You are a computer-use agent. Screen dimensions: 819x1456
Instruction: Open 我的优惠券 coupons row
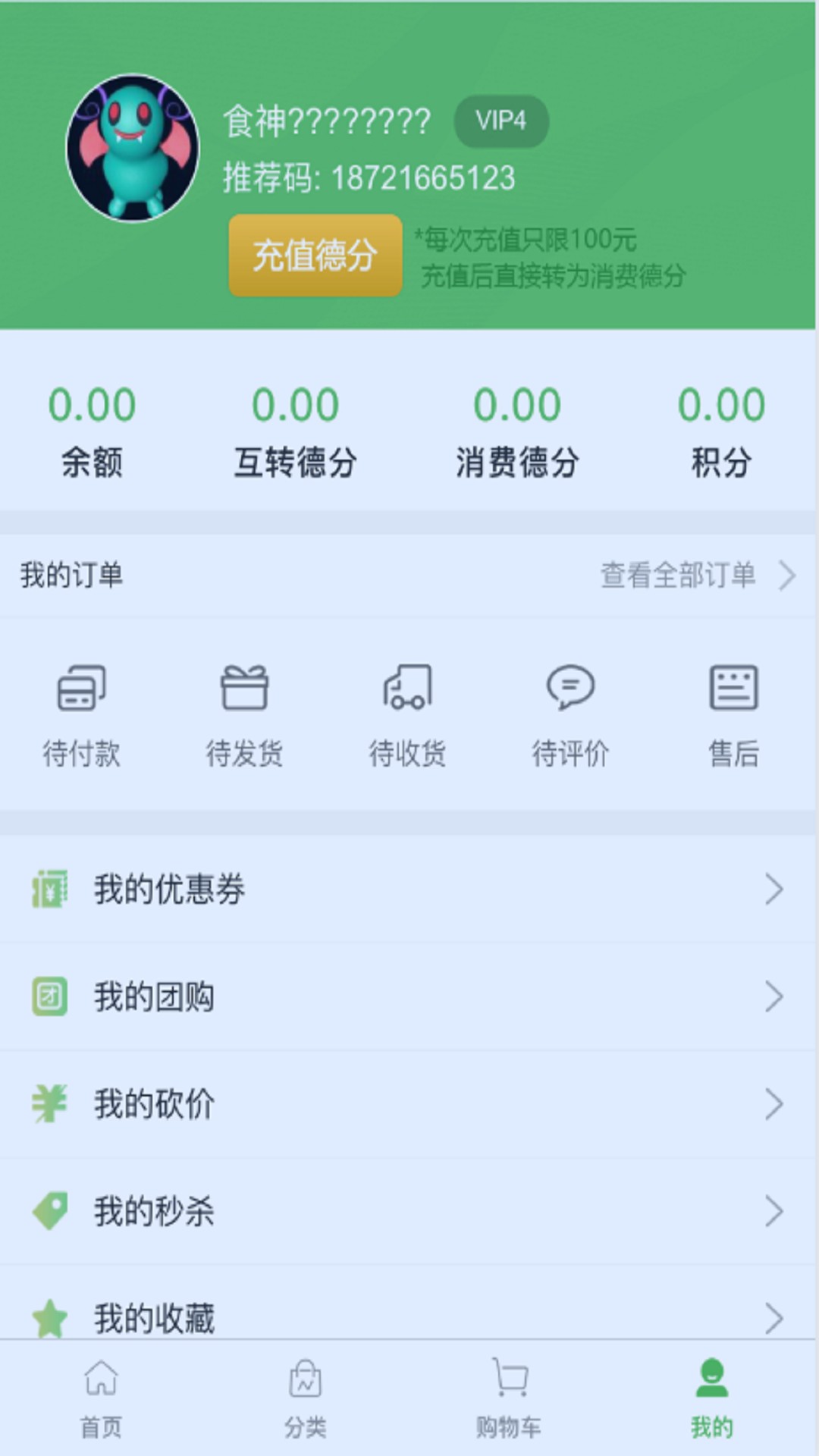coord(408,889)
